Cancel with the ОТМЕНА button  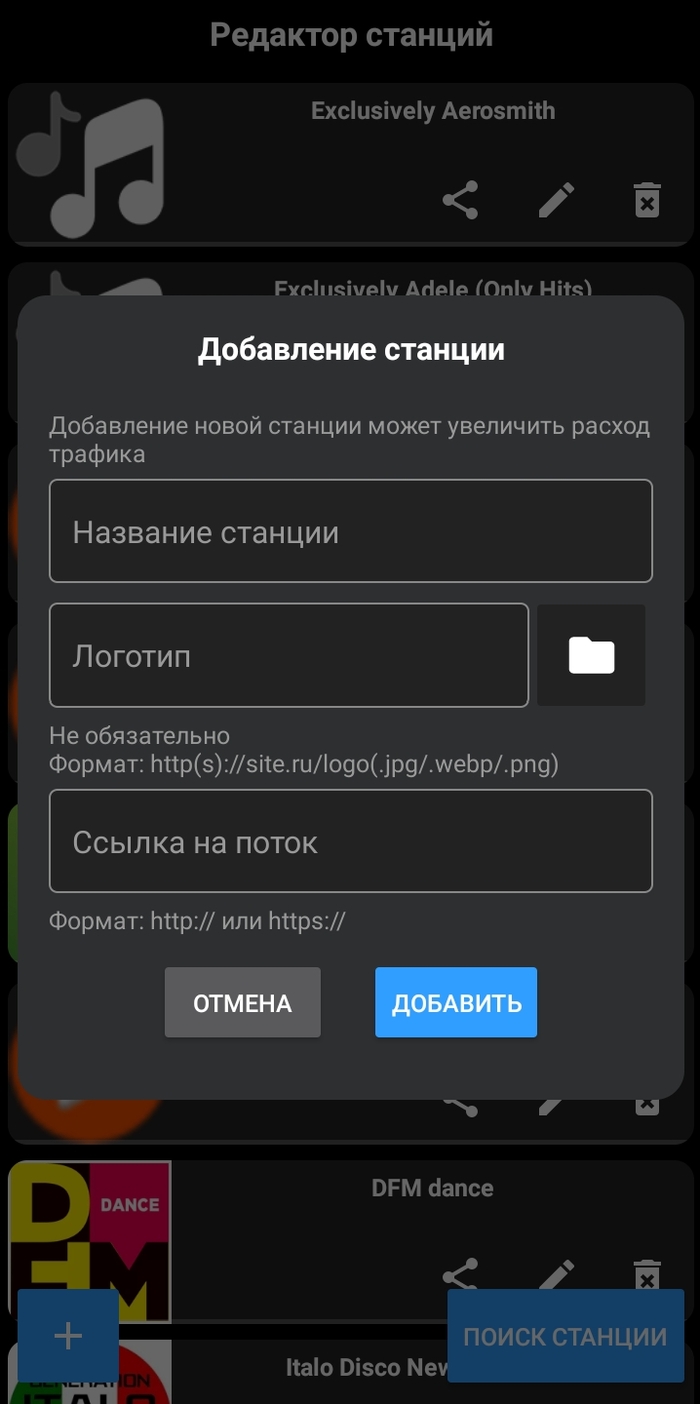(242, 1002)
